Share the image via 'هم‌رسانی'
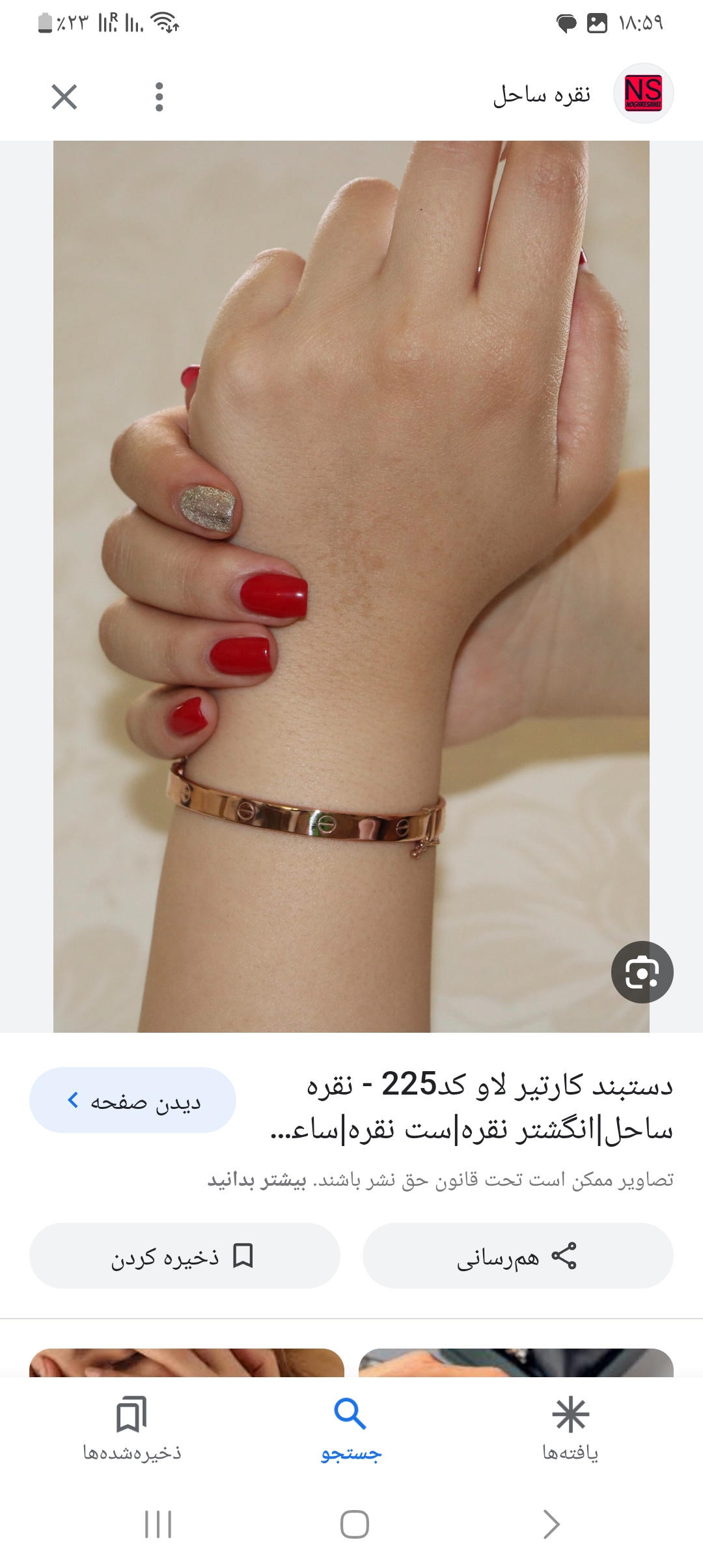 pos(517,1256)
